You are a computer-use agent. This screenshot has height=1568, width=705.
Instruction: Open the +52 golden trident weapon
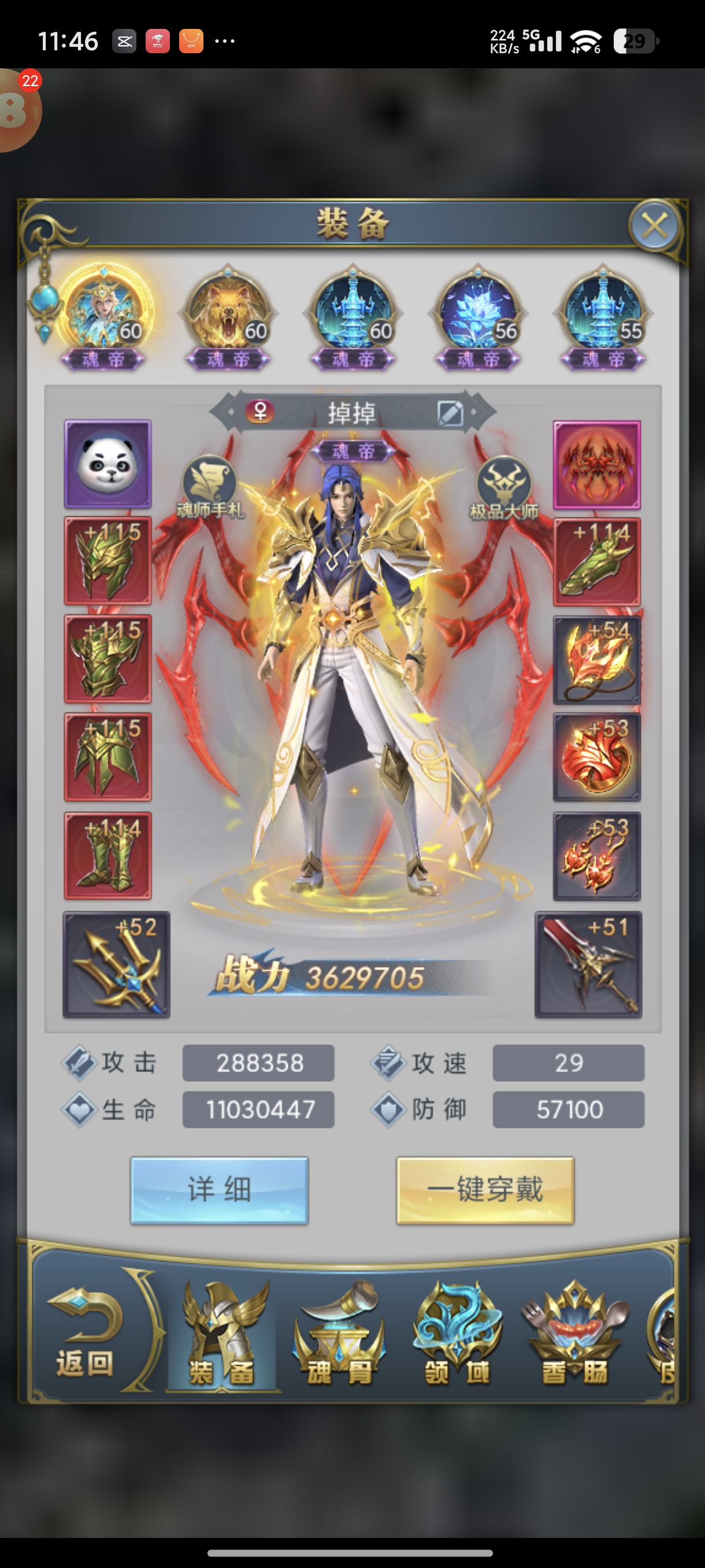pos(116,964)
